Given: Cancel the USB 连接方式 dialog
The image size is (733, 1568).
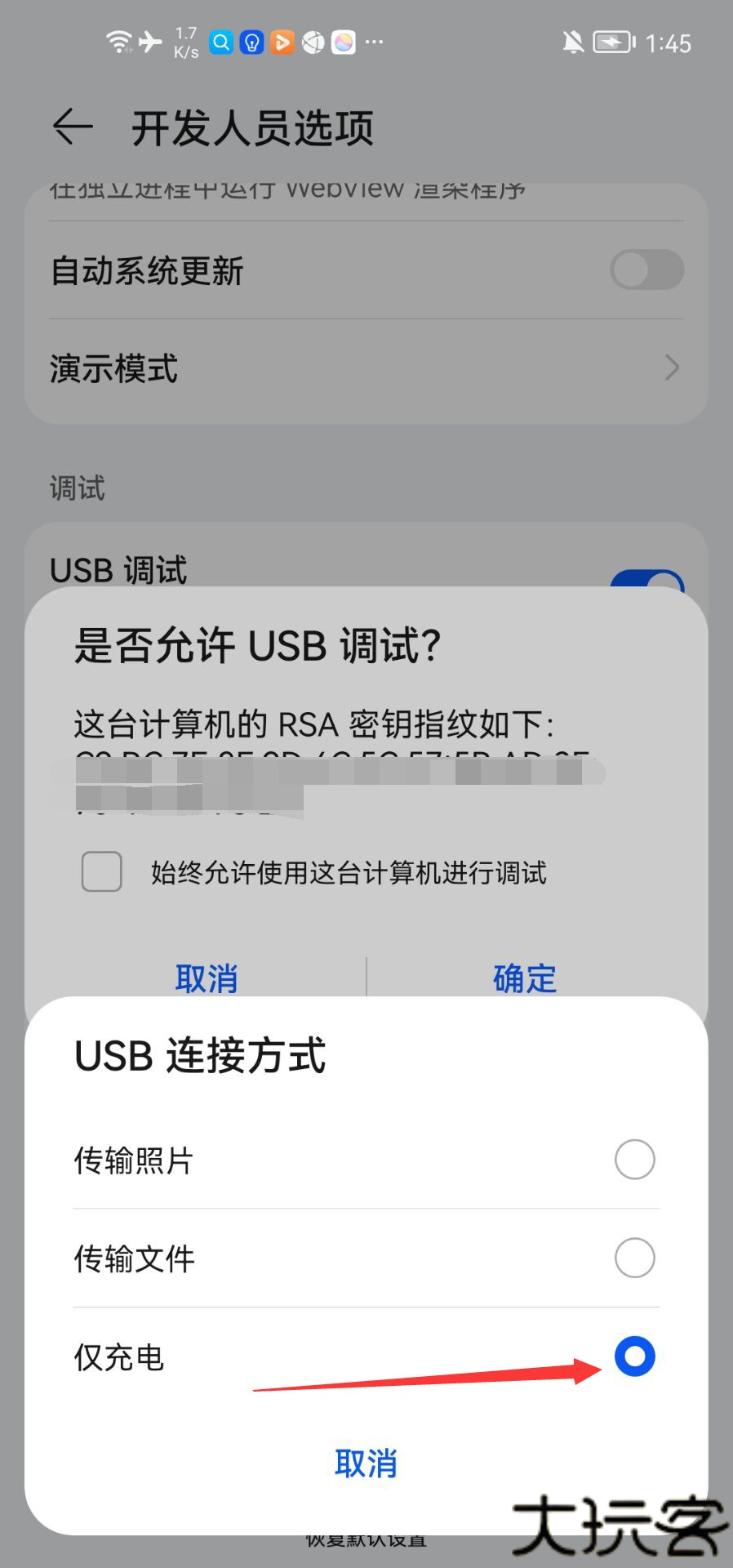Looking at the screenshot, I should tap(366, 1463).
